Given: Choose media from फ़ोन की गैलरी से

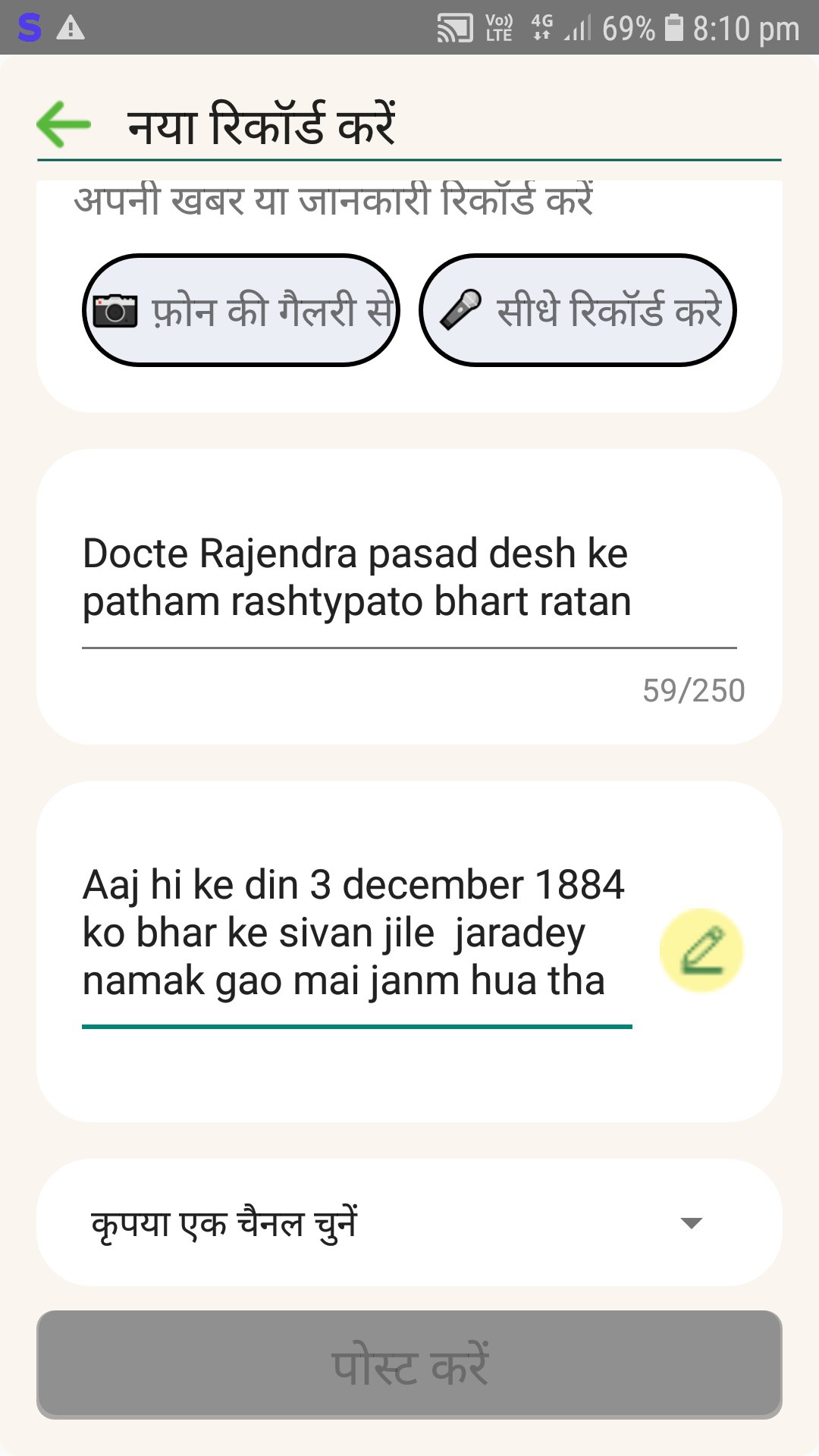Looking at the screenshot, I should pyautogui.click(x=241, y=310).
